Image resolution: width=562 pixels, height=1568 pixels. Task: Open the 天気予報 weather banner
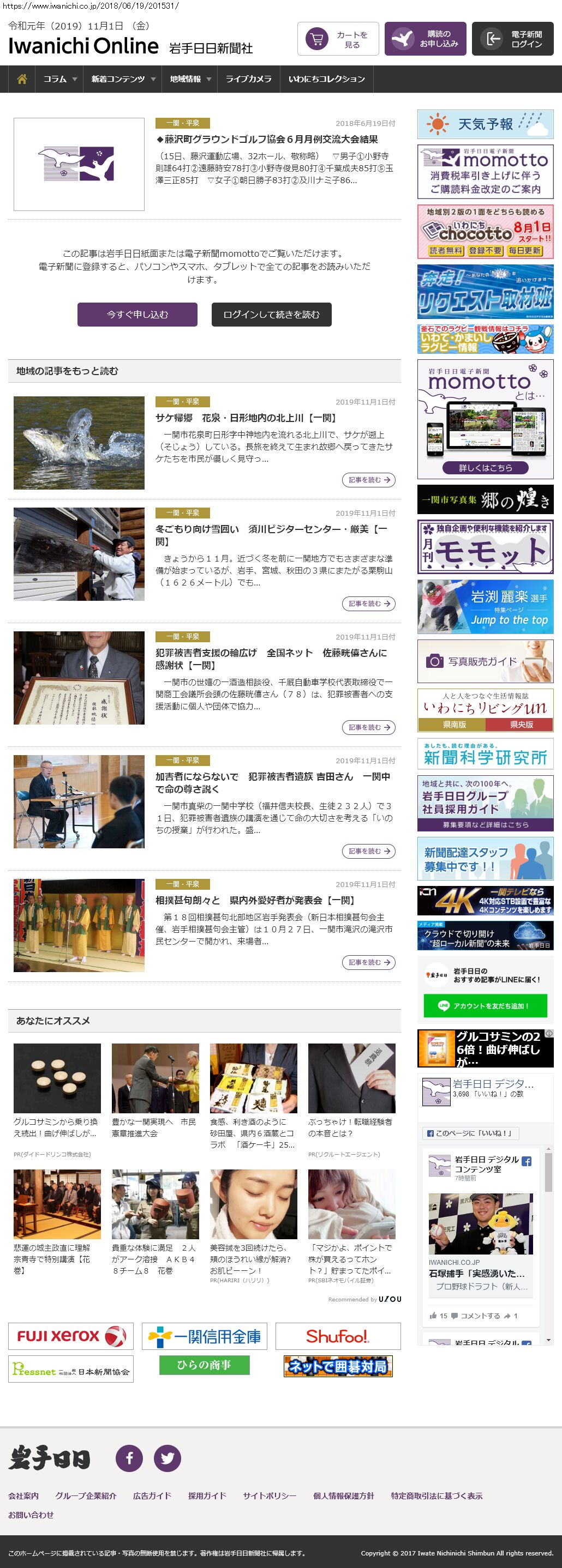coord(485,124)
